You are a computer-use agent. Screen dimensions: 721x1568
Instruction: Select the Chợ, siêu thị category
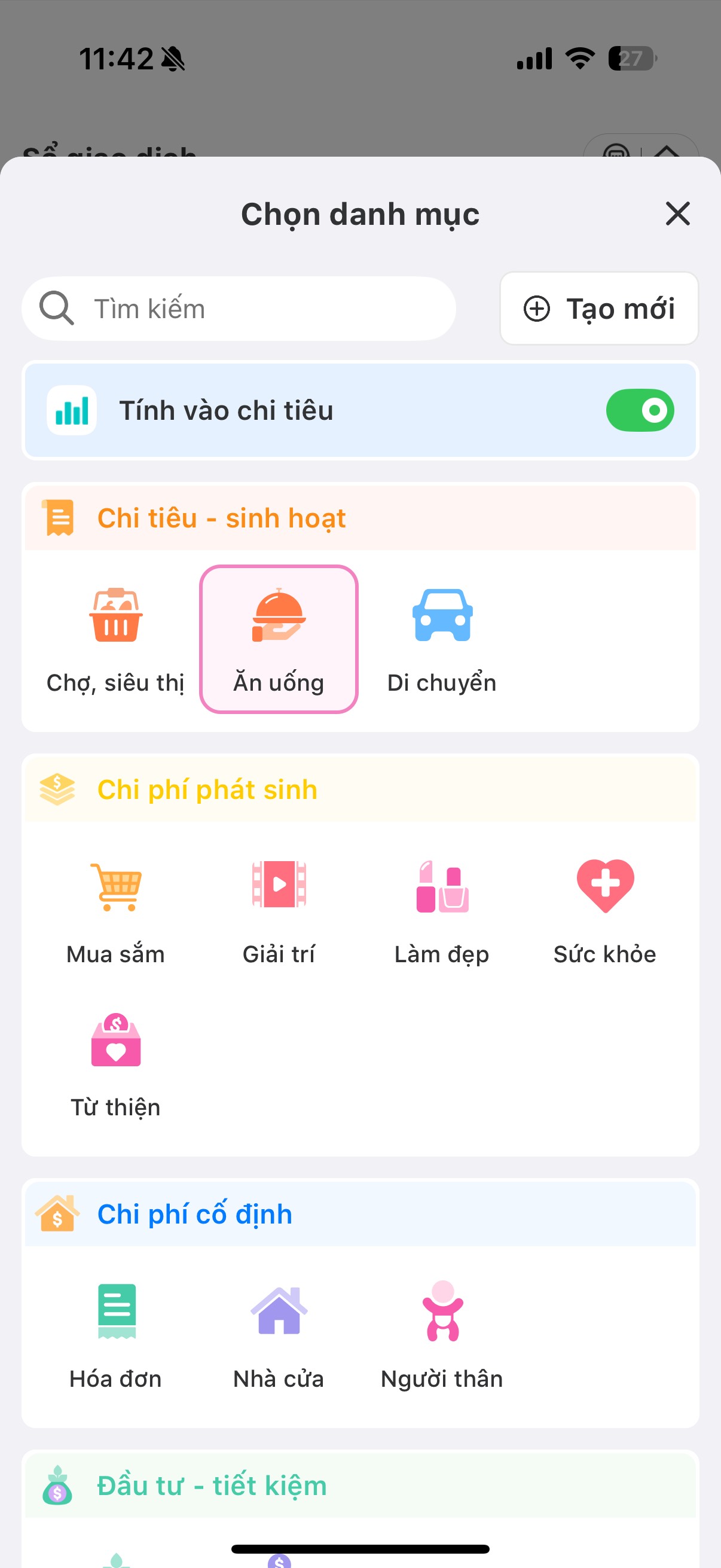pos(115,639)
